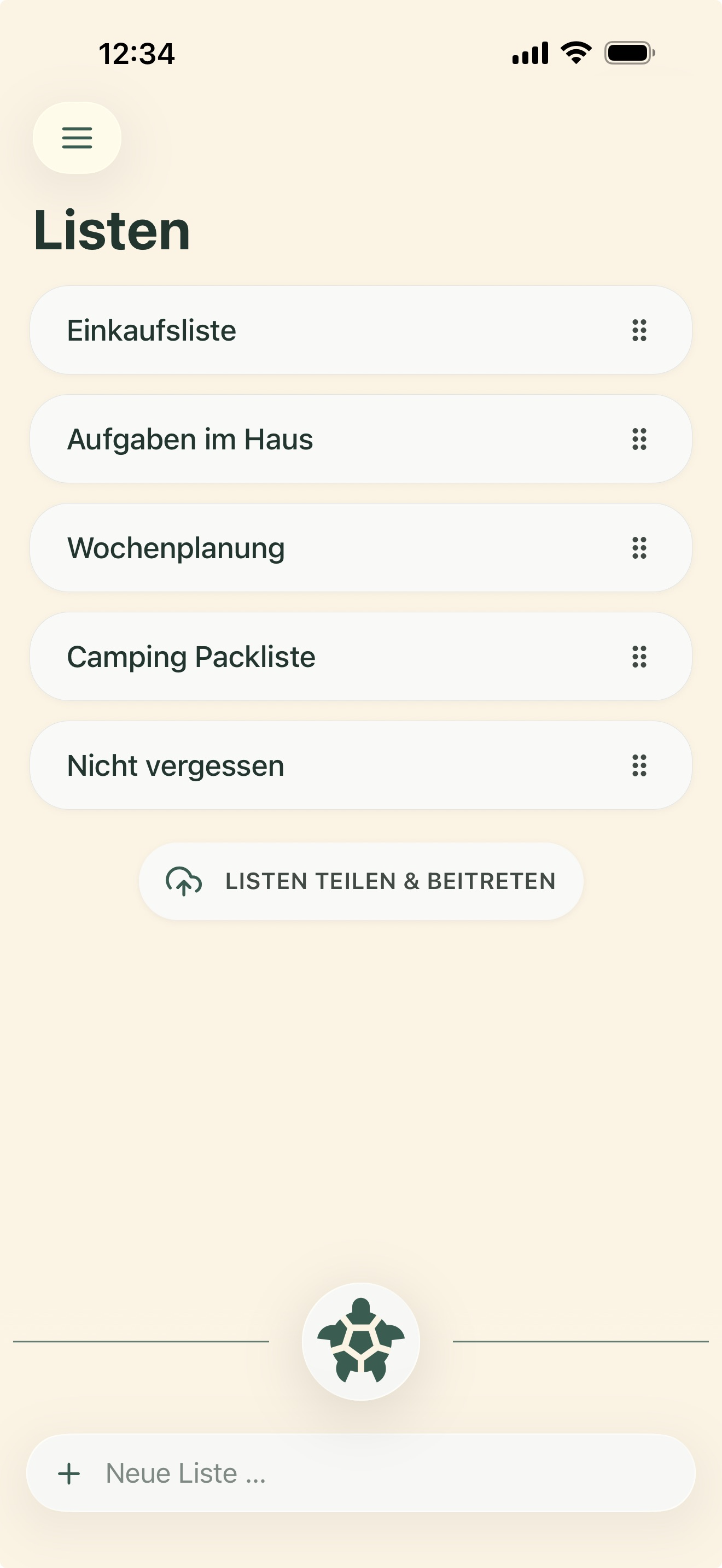Click the clock in the status bar
722x1568 pixels.
137,54
